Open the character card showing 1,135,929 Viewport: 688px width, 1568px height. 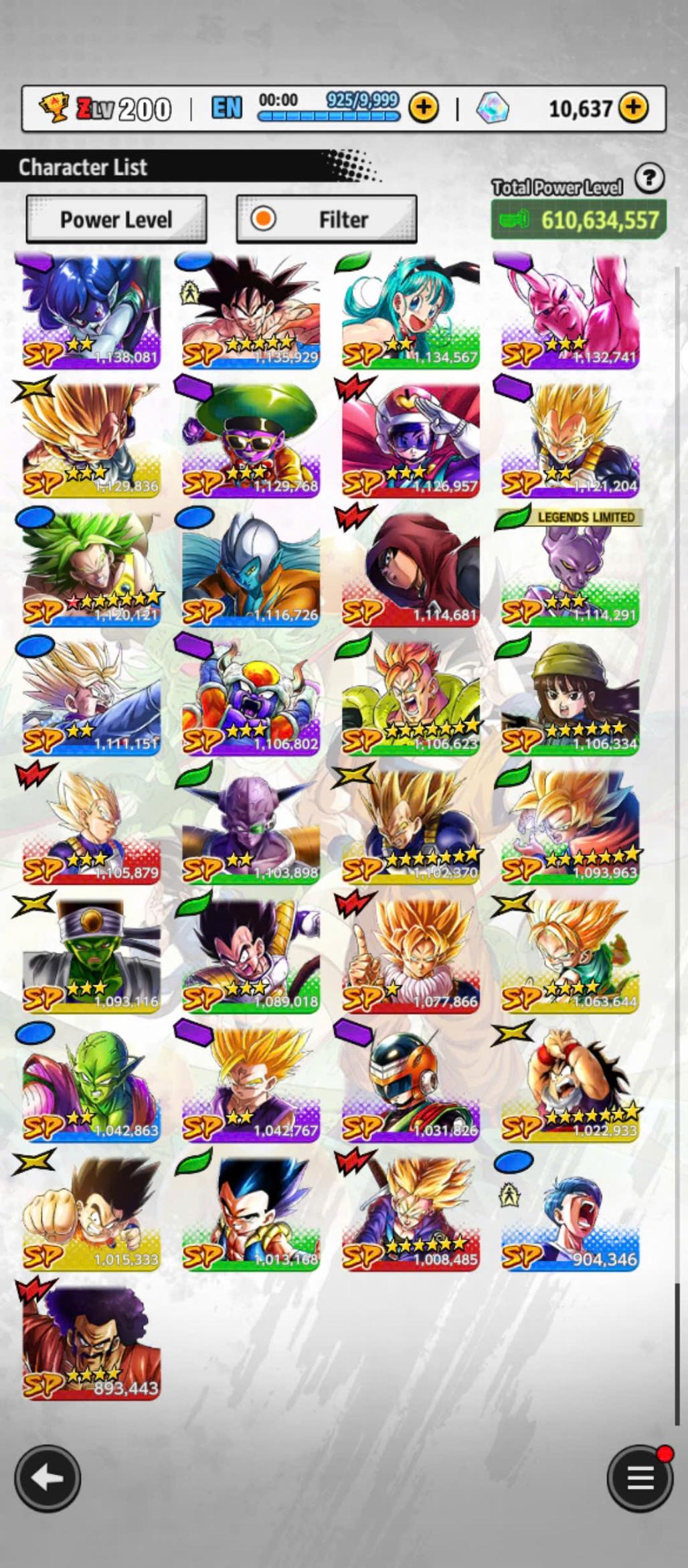[x=250, y=311]
